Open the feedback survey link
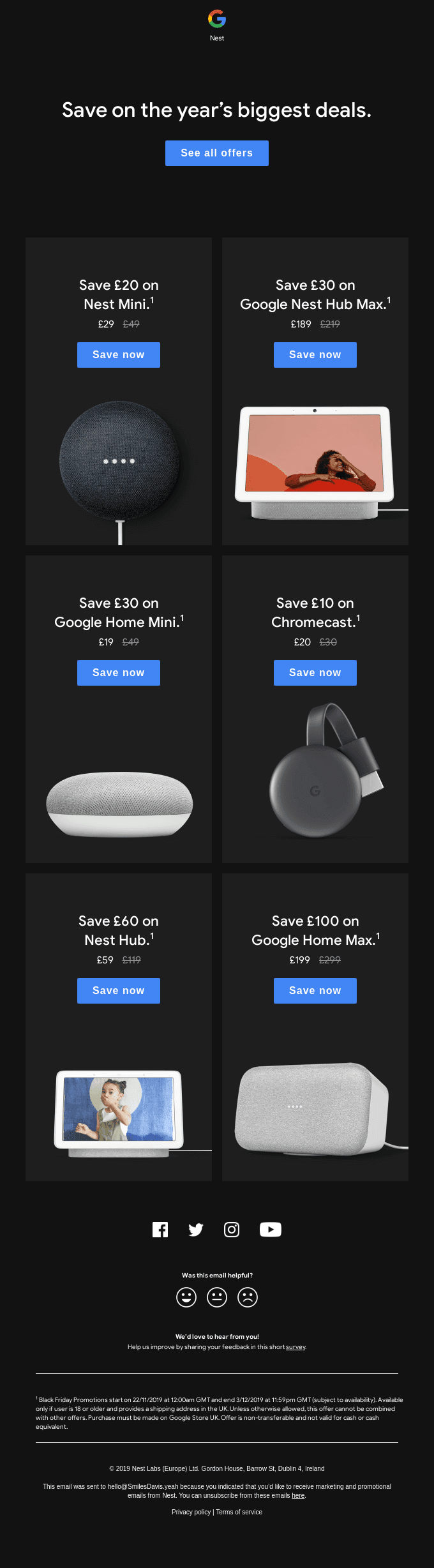The width and height of the screenshot is (434, 1568). [x=296, y=1347]
